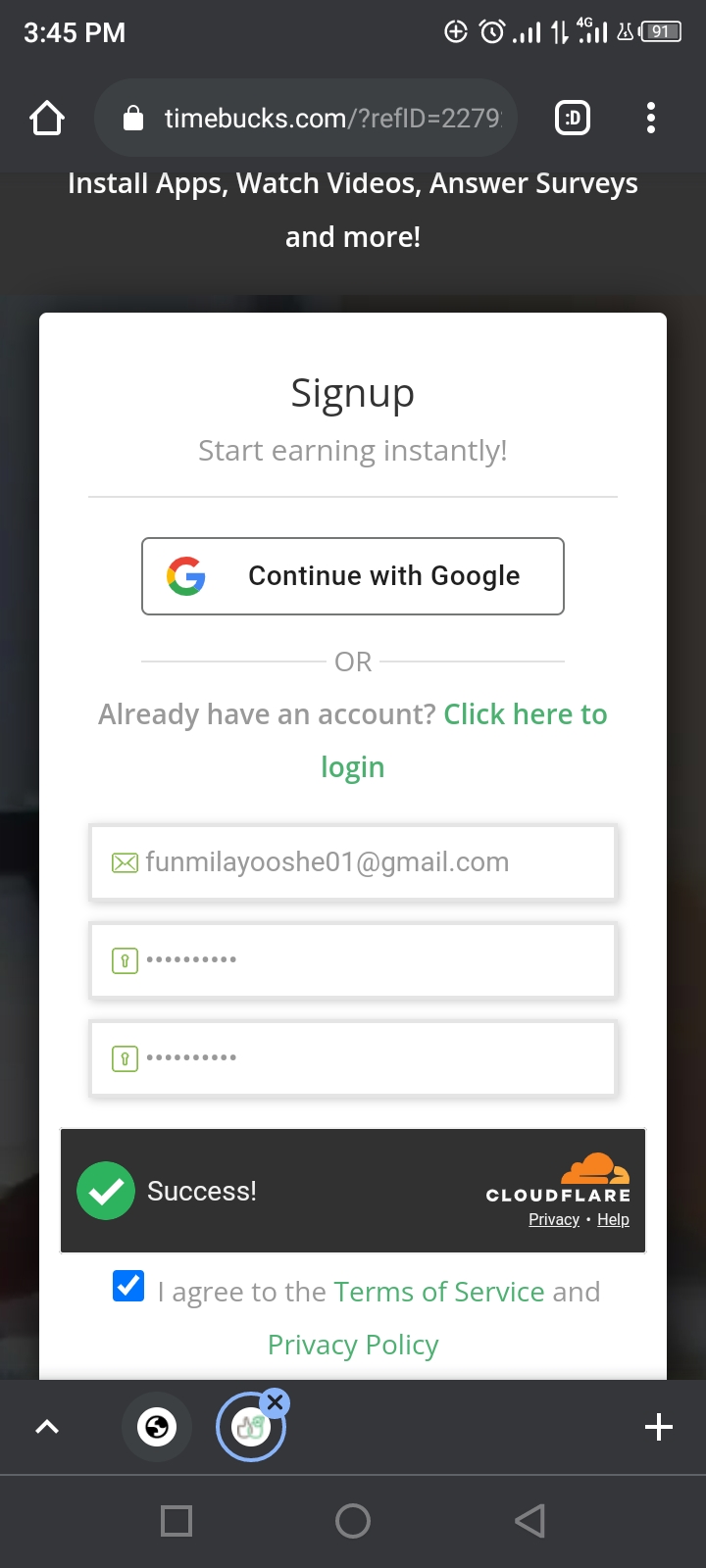
Task: Open the browser overflow menu
Action: pyautogui.click(x=650, y=119)
